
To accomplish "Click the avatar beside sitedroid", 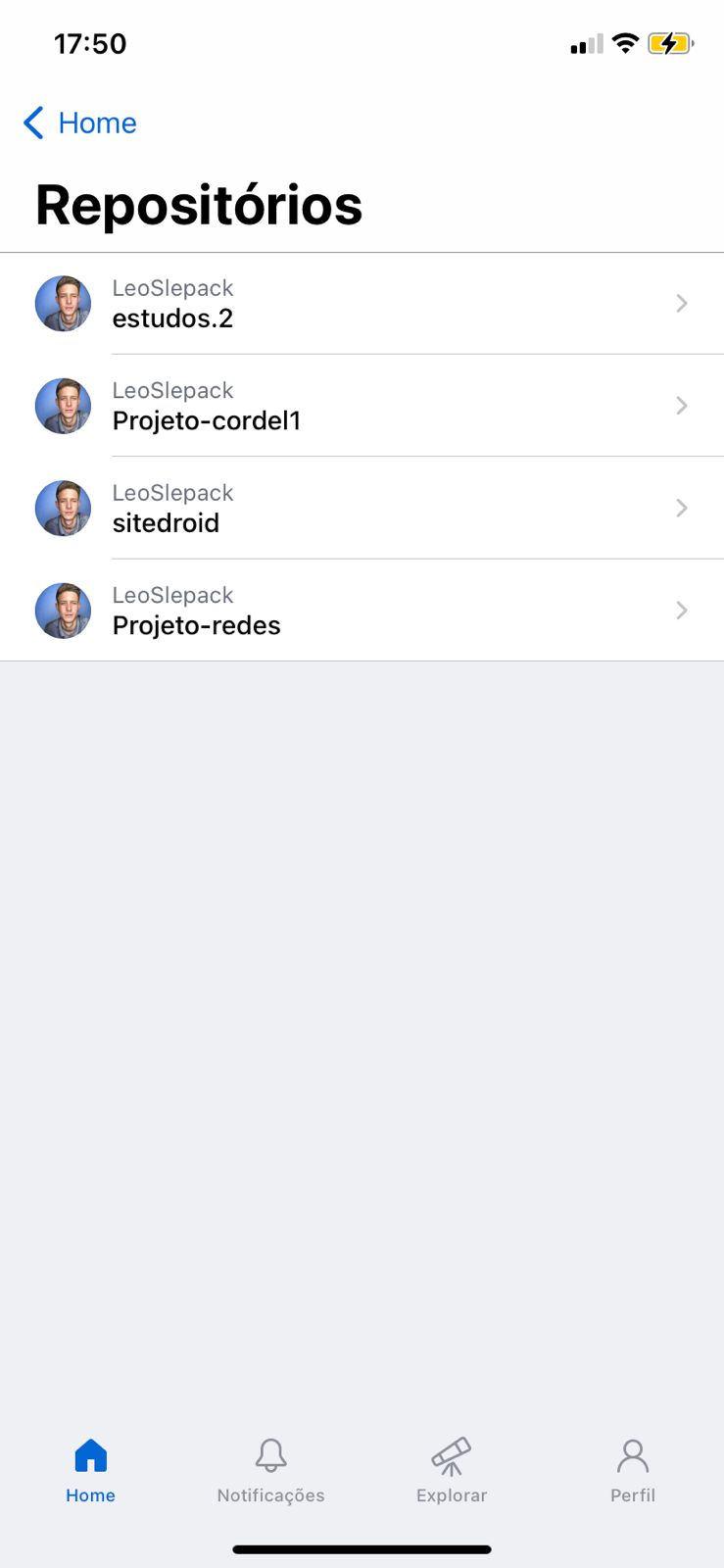I will [x=63, y=508].
